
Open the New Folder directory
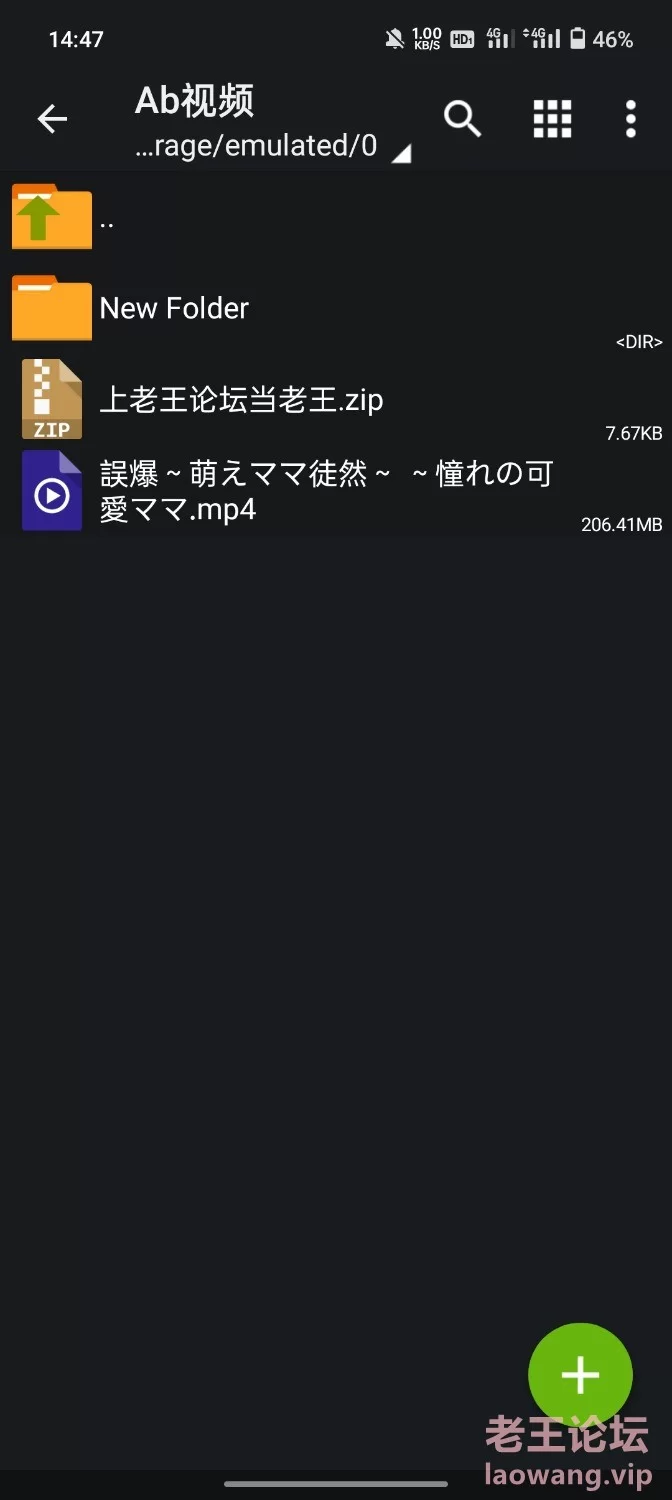336,309
